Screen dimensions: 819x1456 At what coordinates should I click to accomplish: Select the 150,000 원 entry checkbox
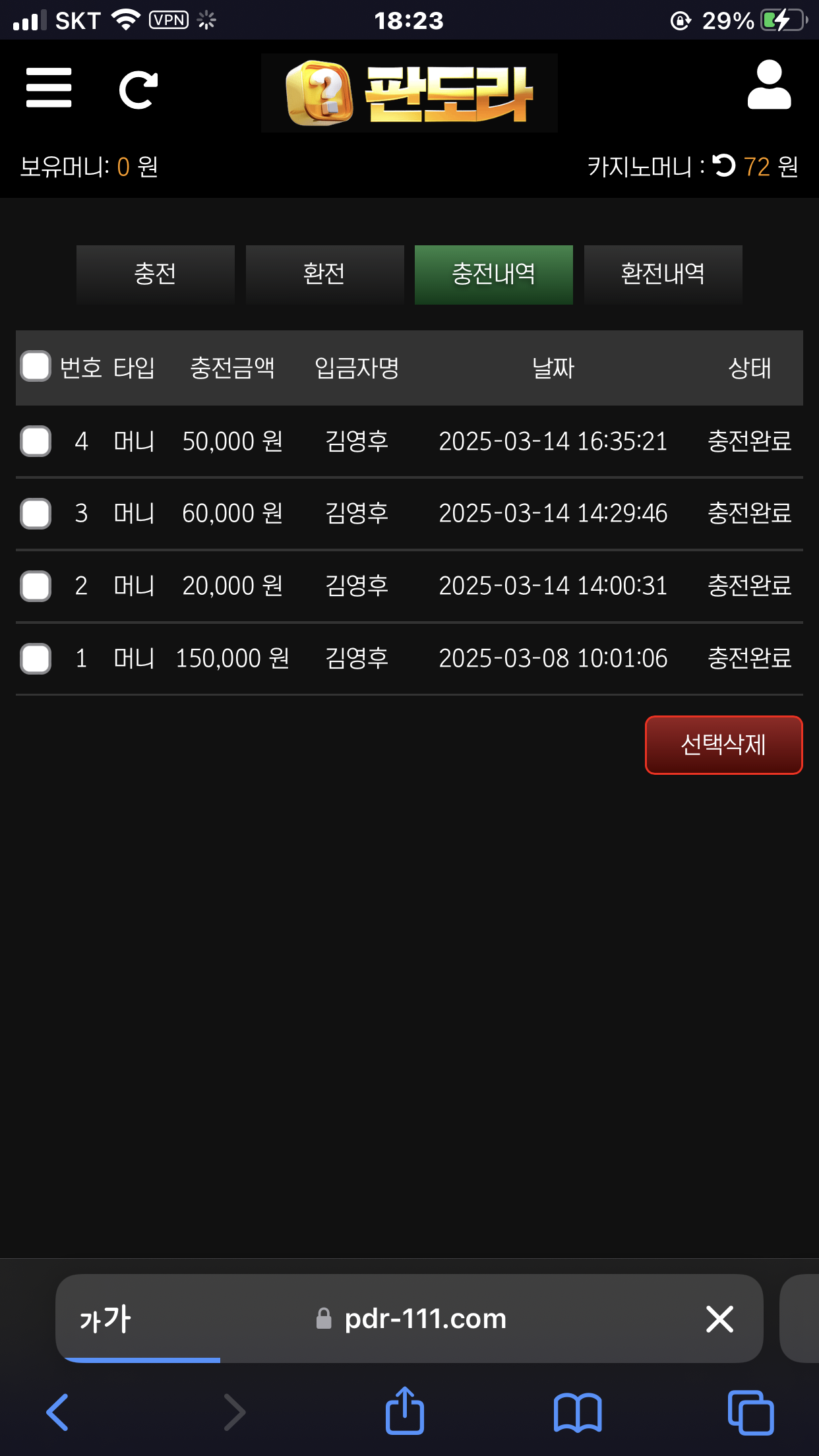tap(36, 659)
